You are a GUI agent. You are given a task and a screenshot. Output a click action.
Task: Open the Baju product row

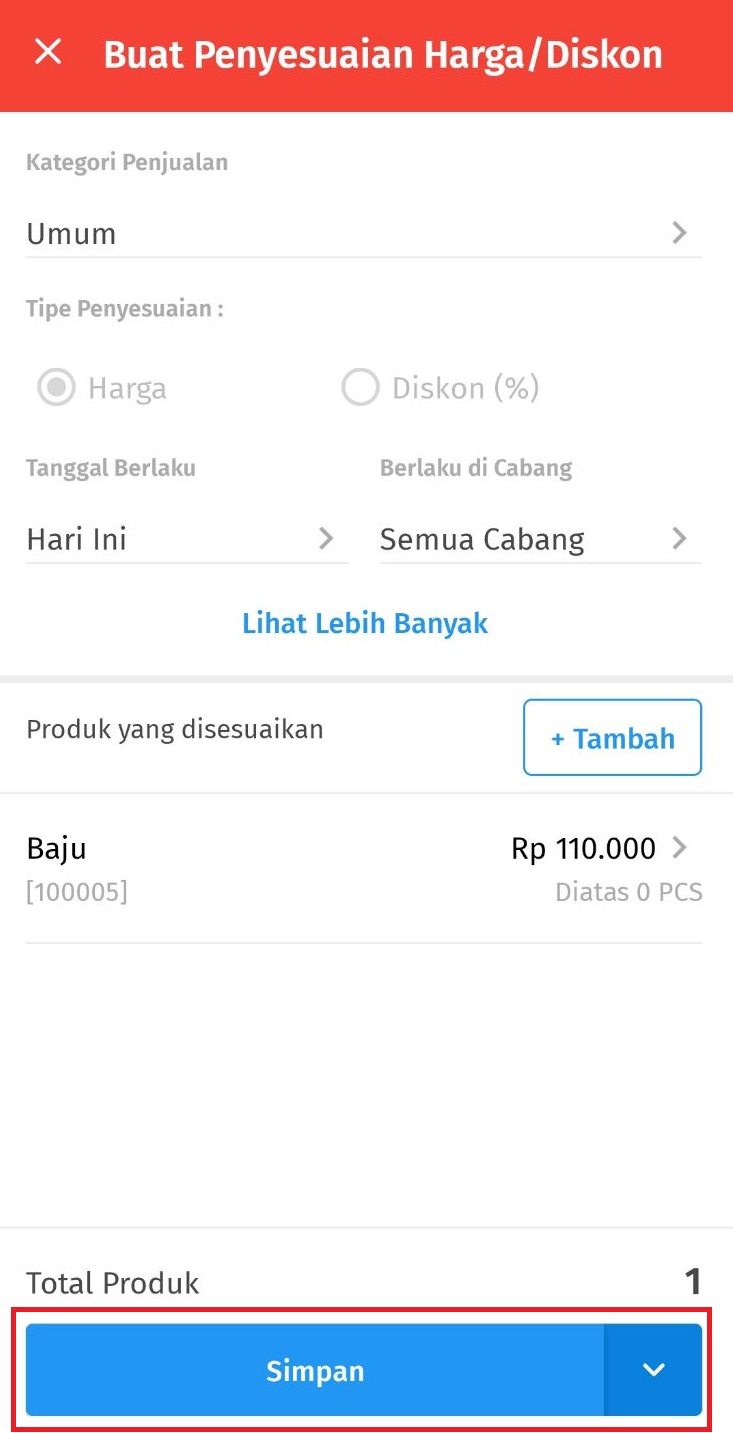click(x=364, y=866)
